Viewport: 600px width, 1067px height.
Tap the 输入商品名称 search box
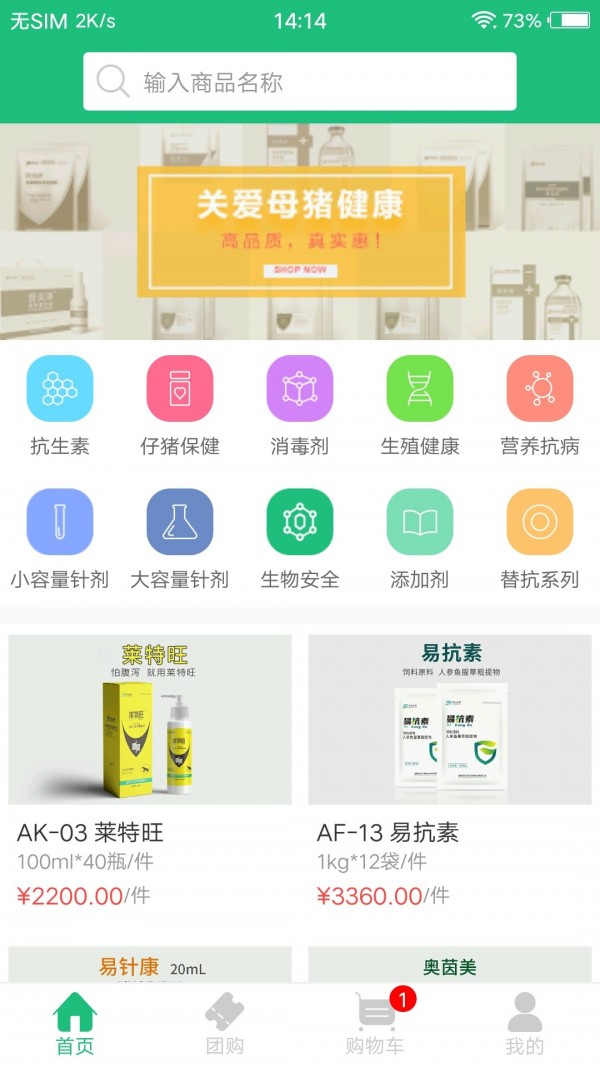300,82
